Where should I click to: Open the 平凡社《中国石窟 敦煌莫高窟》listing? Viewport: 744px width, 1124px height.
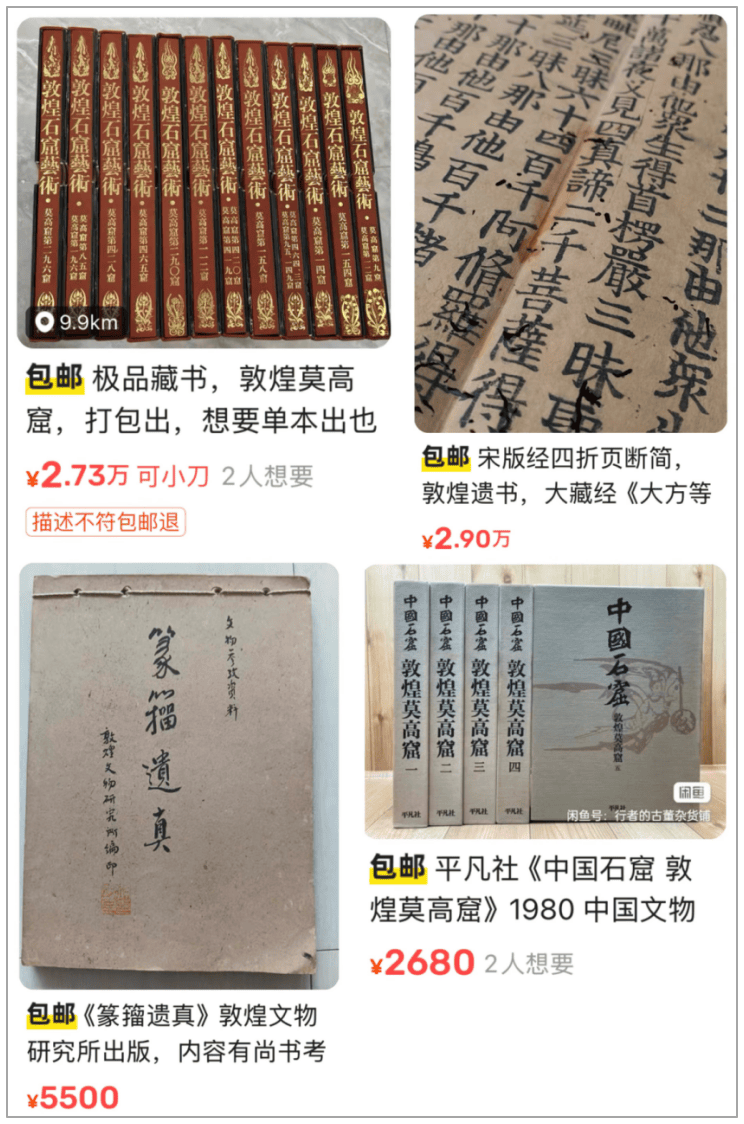[x=545, y=701]
